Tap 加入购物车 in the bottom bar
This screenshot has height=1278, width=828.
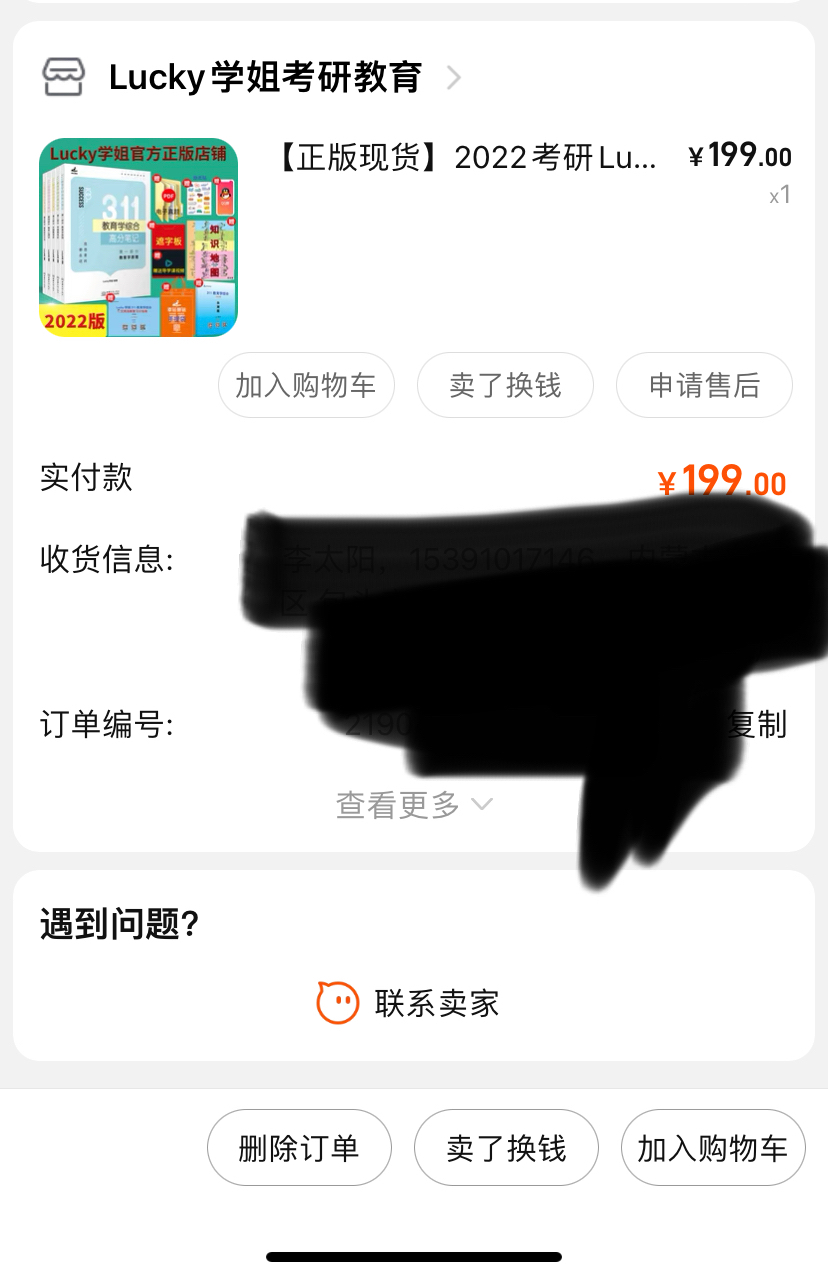712,1148
